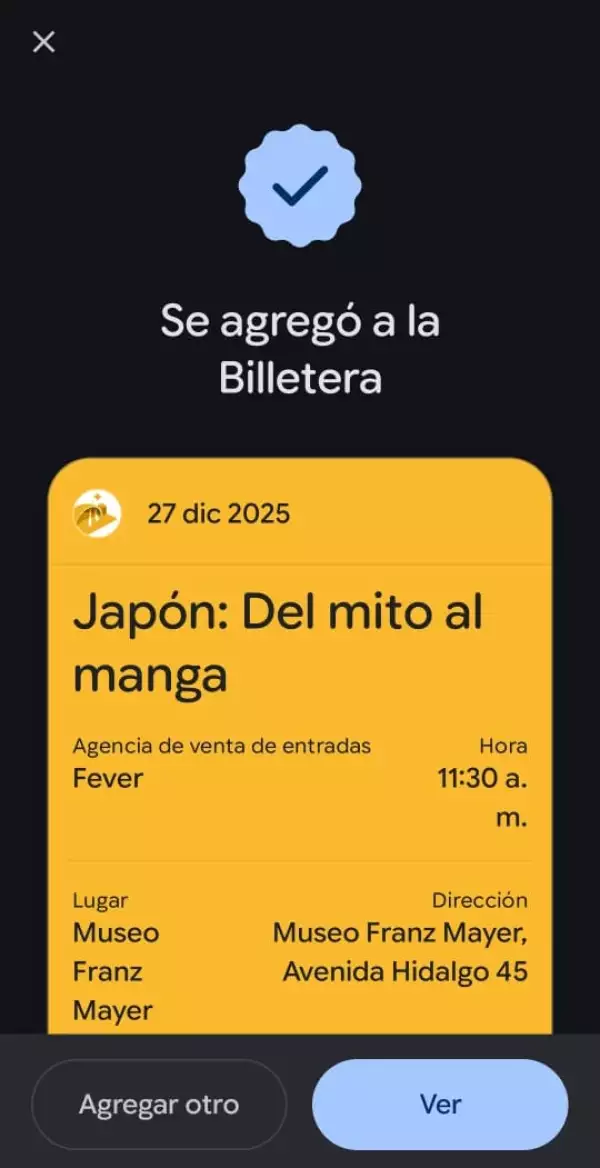600x1168 pixels.
Task: Tap the Agregar otro button
Action: pyautogui.click(x=159, y=1104)
